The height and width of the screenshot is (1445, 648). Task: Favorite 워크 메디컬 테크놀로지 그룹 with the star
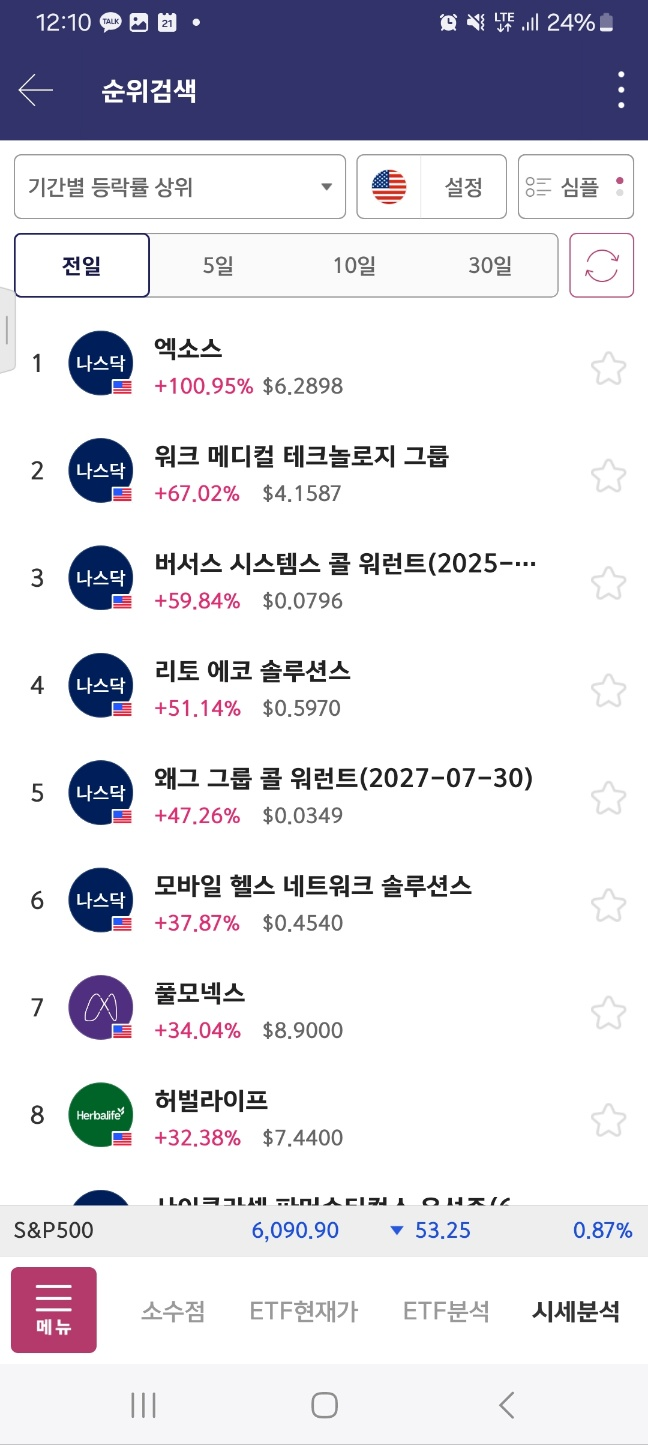pyautogui.click(x=608, y=475)
